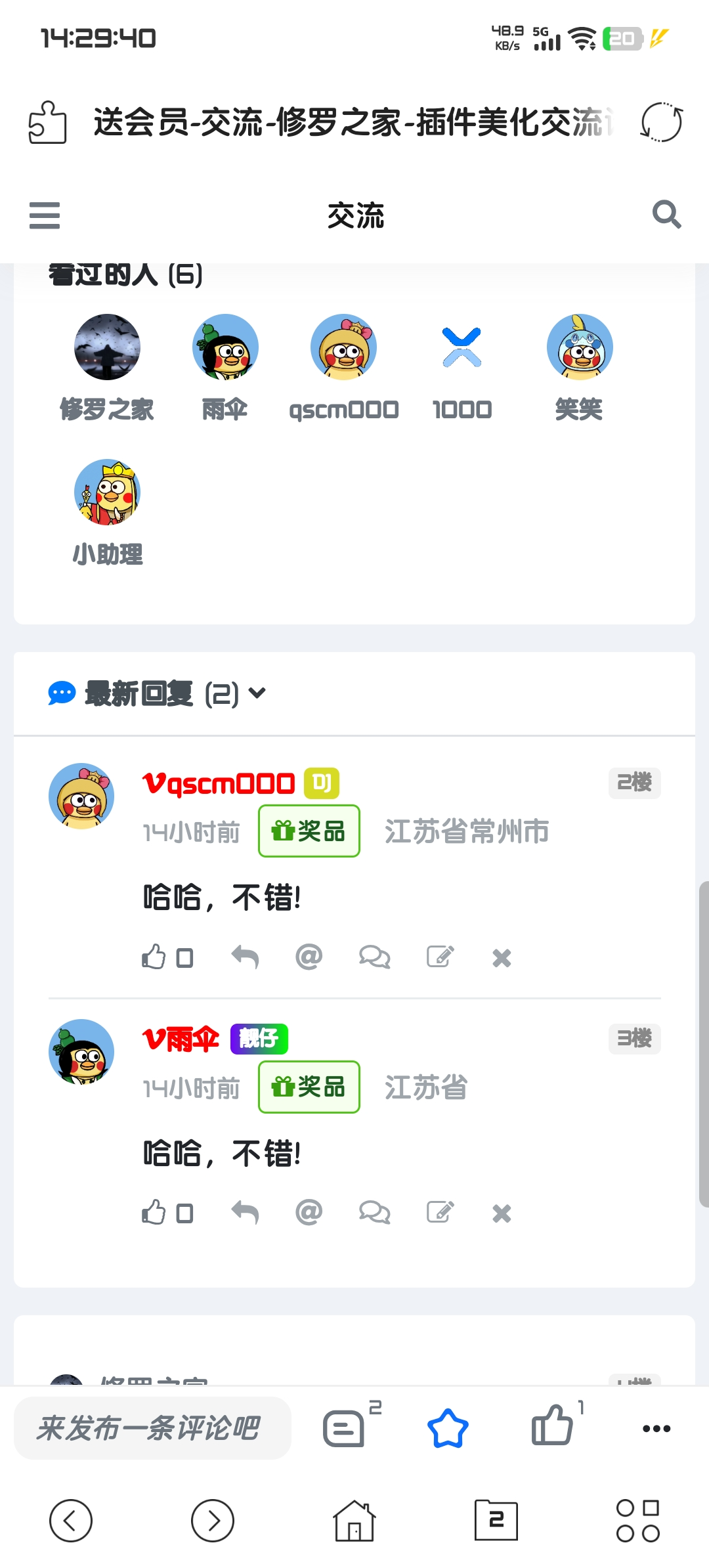Viewport: 709px width, 1568px height.
Task: Reload the page with the refresh icon
Action: 661,123
